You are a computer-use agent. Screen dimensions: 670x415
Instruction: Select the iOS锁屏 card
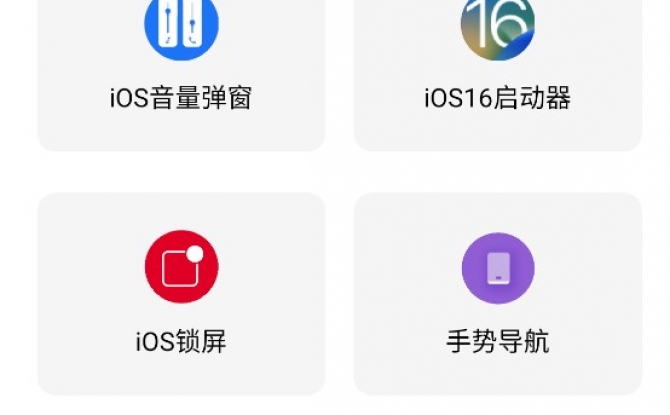pos(181,293)
